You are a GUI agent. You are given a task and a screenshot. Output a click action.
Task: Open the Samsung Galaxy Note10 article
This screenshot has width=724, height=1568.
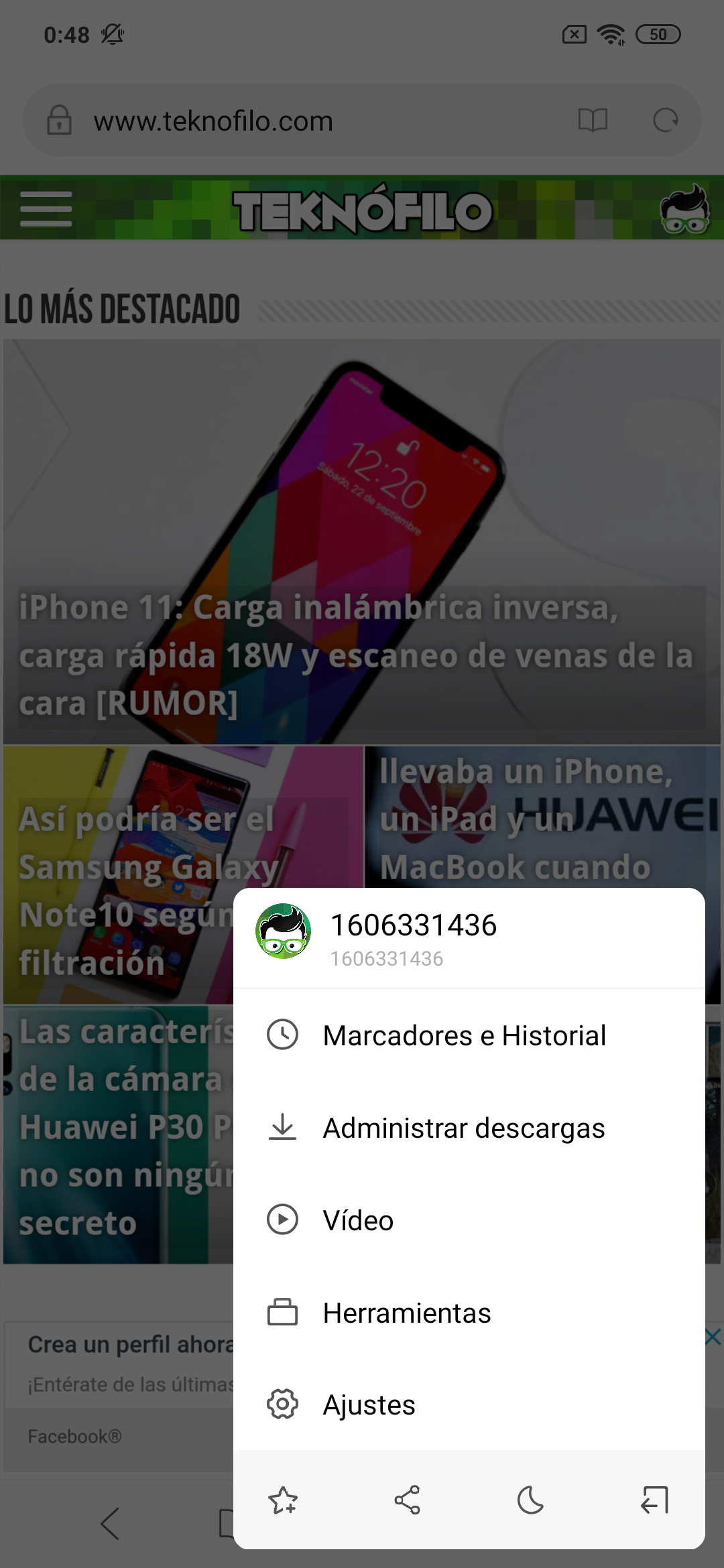[118, 874]
